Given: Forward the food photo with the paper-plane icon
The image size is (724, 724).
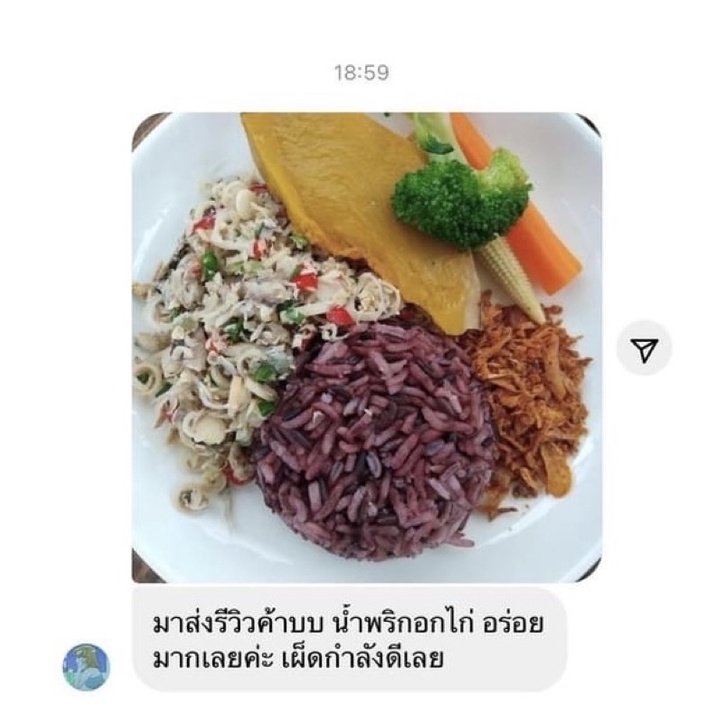Looking at the screenshot, I should coord(645,348).
